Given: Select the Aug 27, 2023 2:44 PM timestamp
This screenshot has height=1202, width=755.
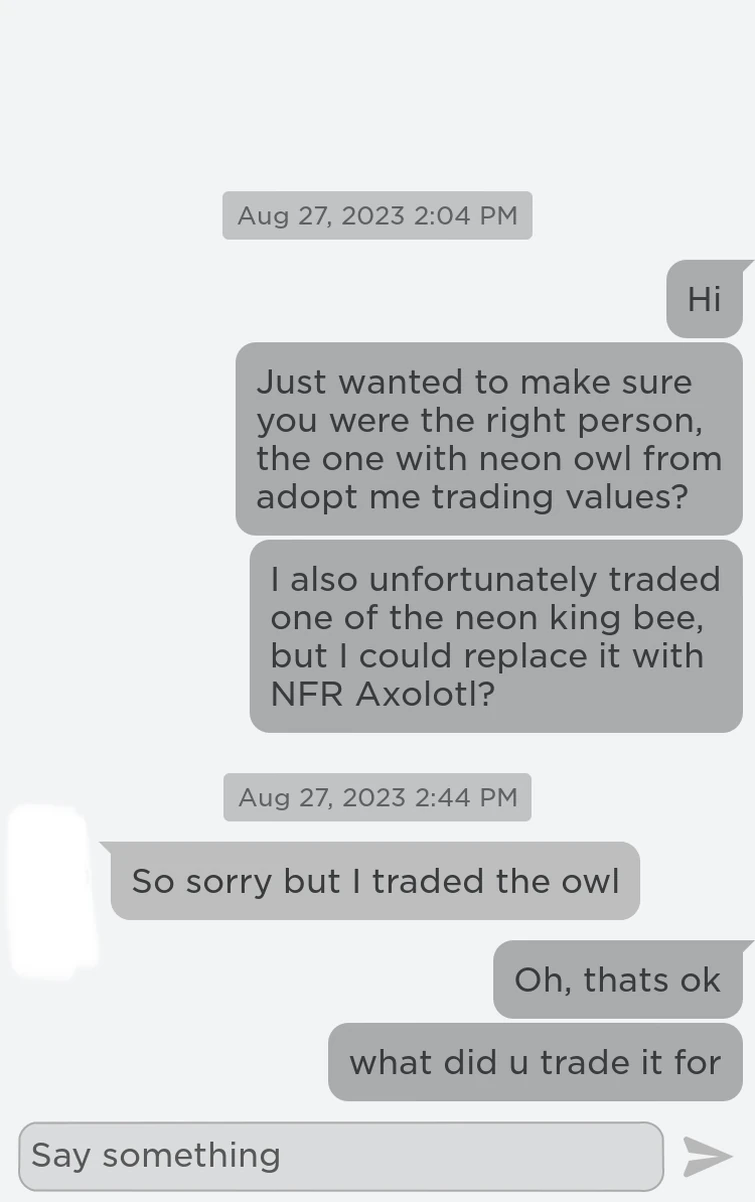Looking at the screenshot, I should point(377,797).
